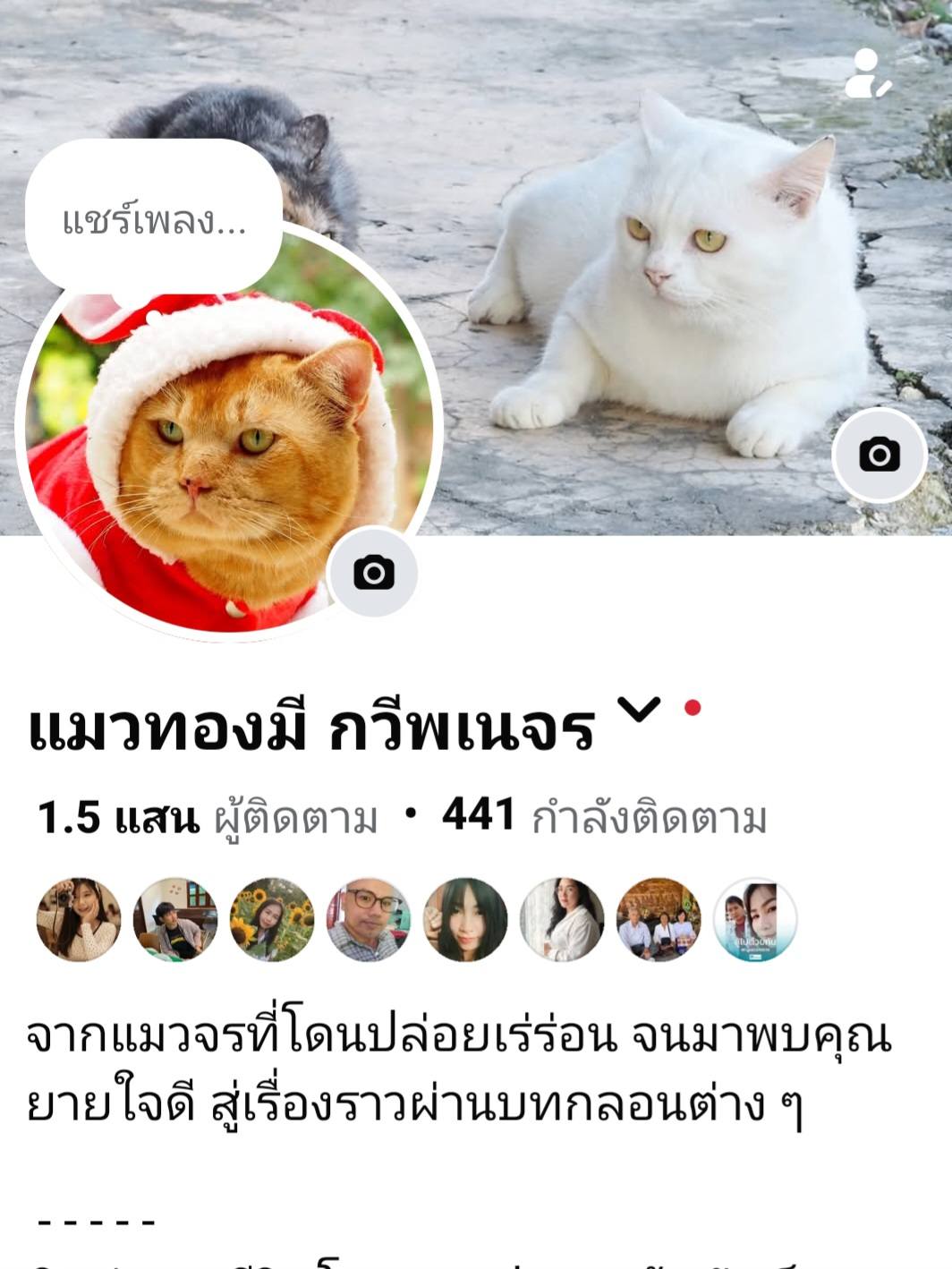952x1269 pixels.
Task: Open the row of follower avatars
Action: (416, 919)
